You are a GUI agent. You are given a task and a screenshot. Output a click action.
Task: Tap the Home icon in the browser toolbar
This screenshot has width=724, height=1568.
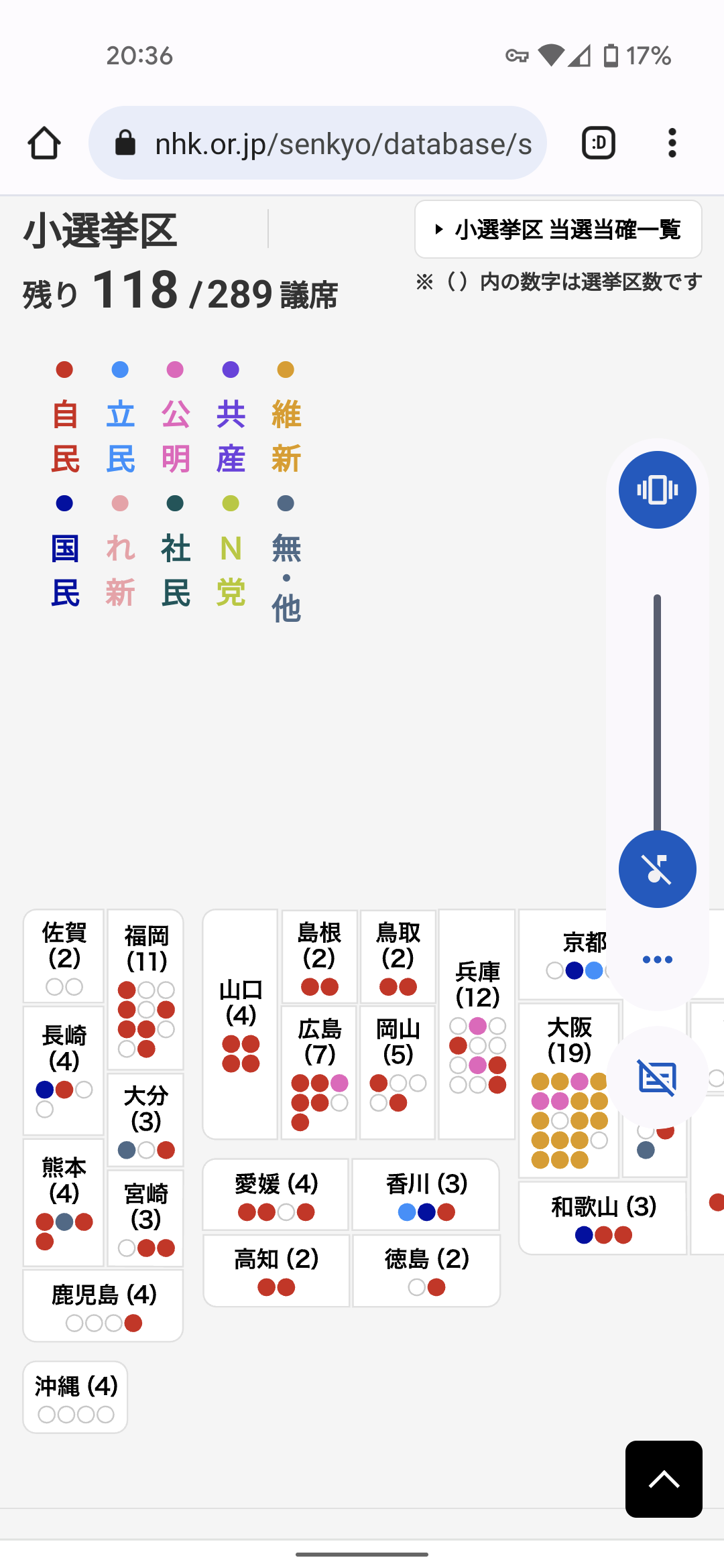(44, 142)
